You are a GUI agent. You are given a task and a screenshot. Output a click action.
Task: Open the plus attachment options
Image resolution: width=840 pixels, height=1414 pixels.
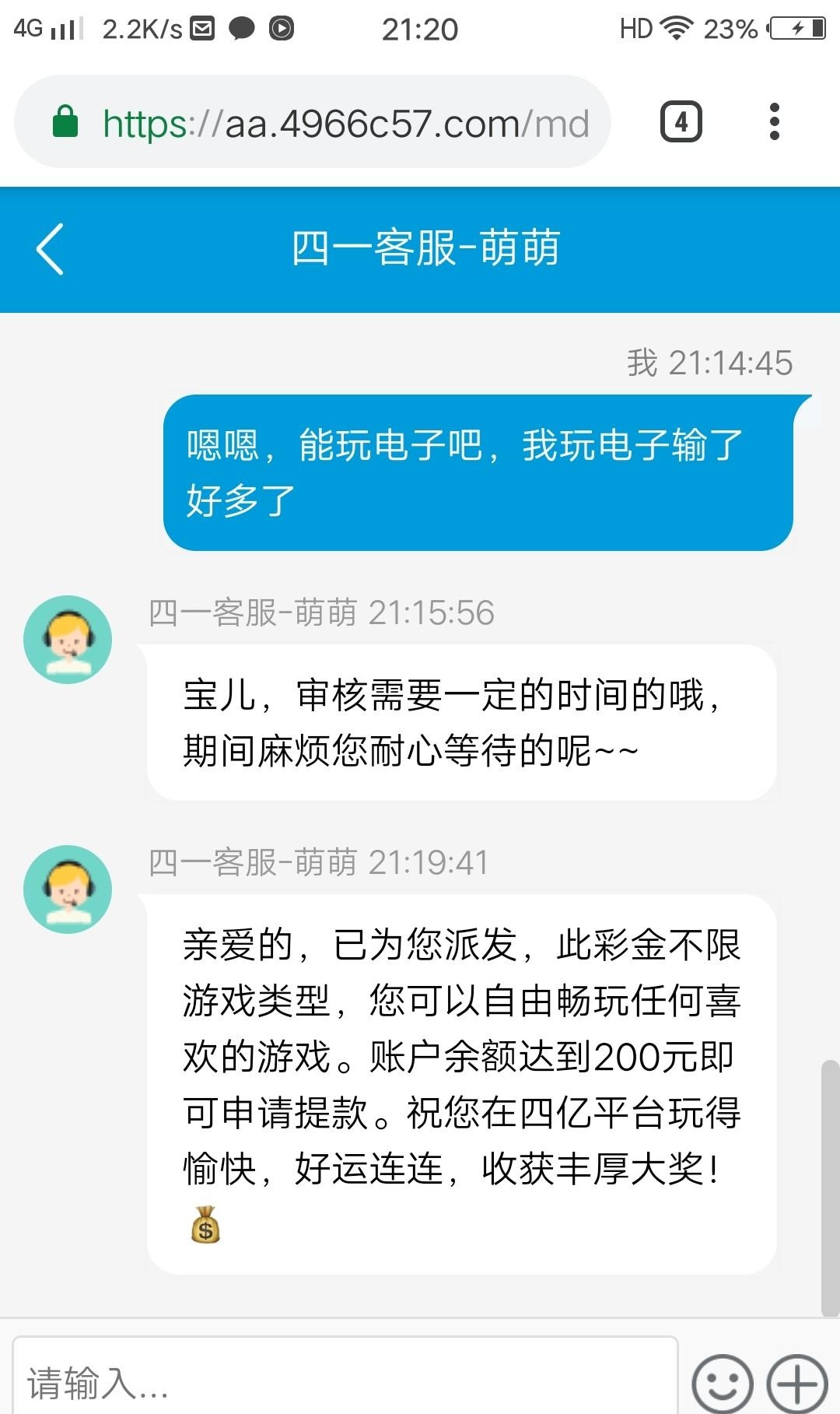coord(797,1384)
